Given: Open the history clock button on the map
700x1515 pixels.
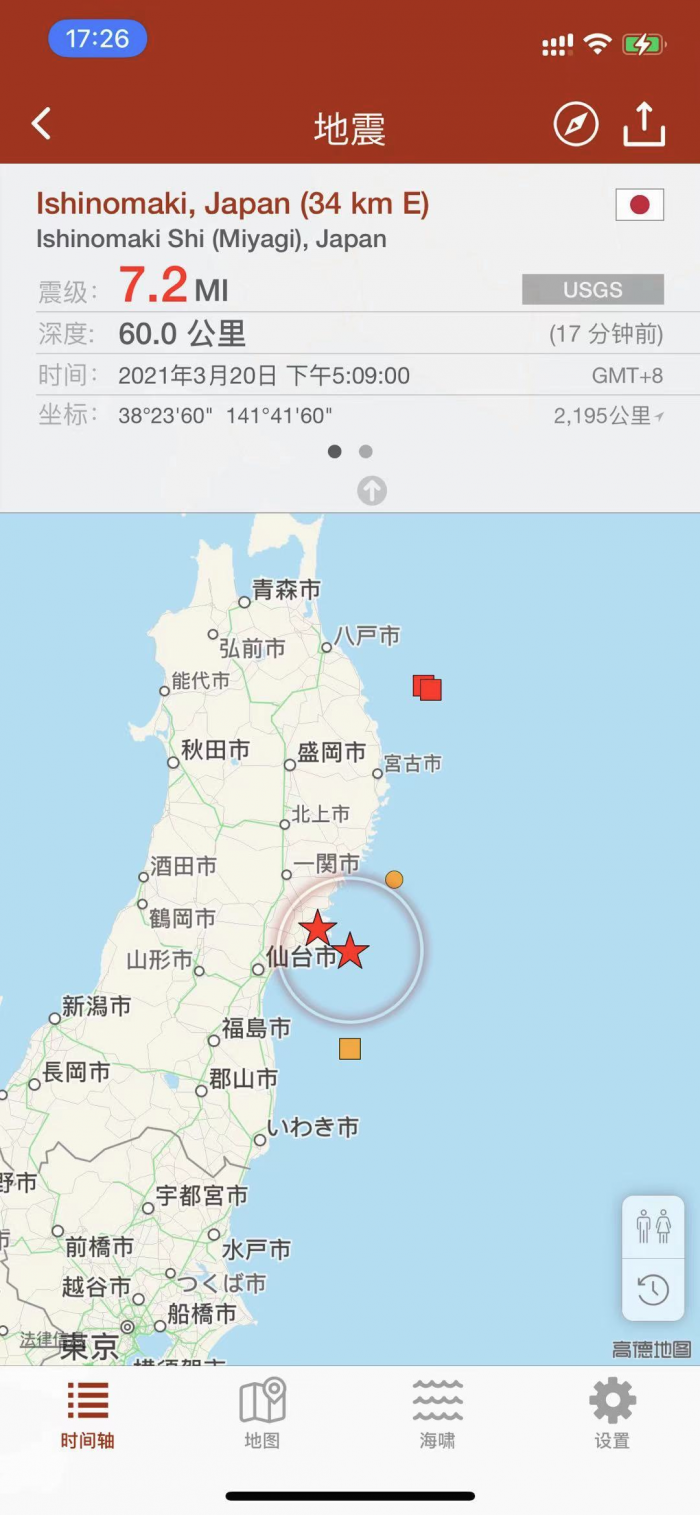Looking at the screenshot, I should 653,1290.
